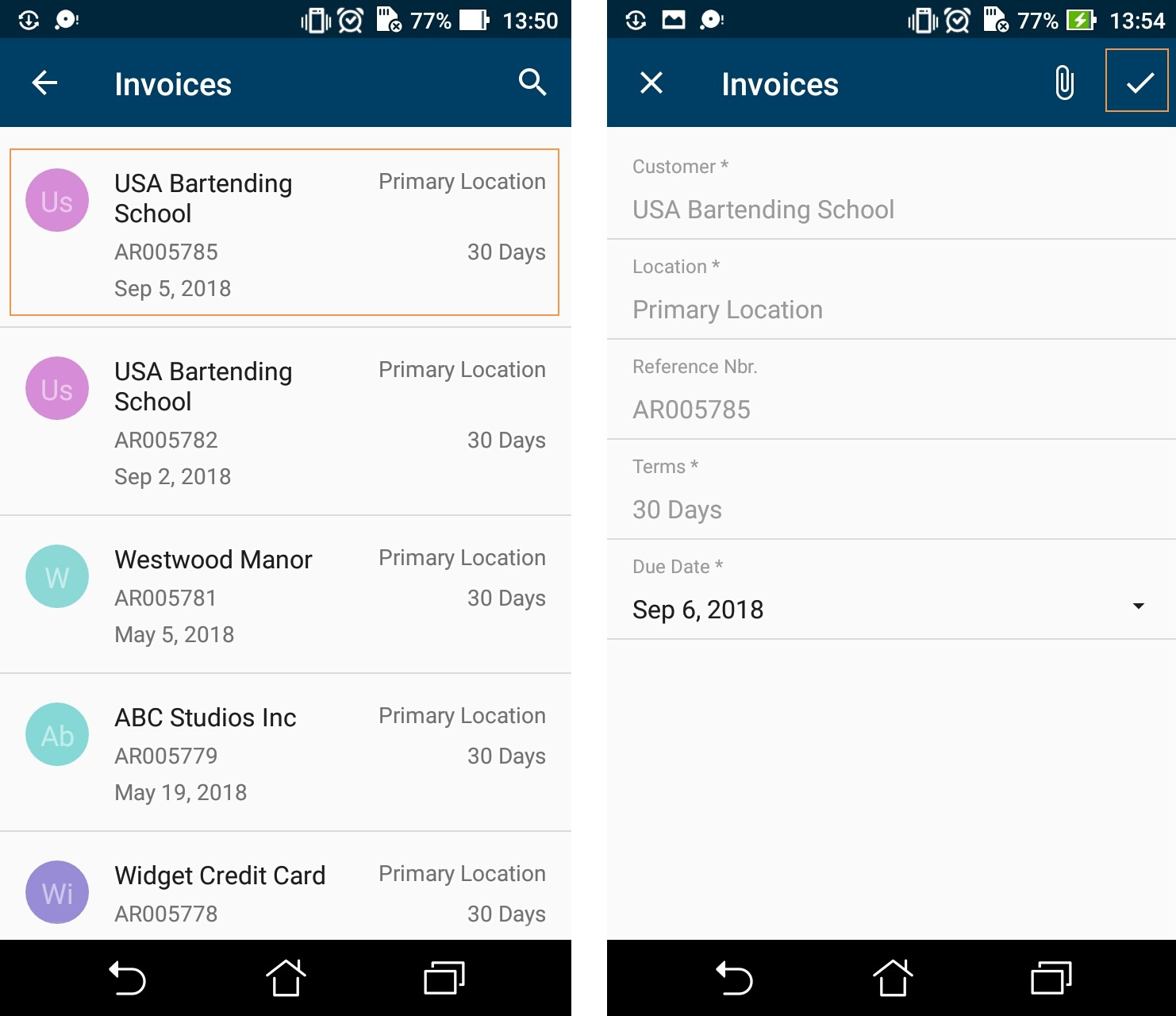
Task: Open the invoice search
Action: pyautogui.click(x=532, y=83)
